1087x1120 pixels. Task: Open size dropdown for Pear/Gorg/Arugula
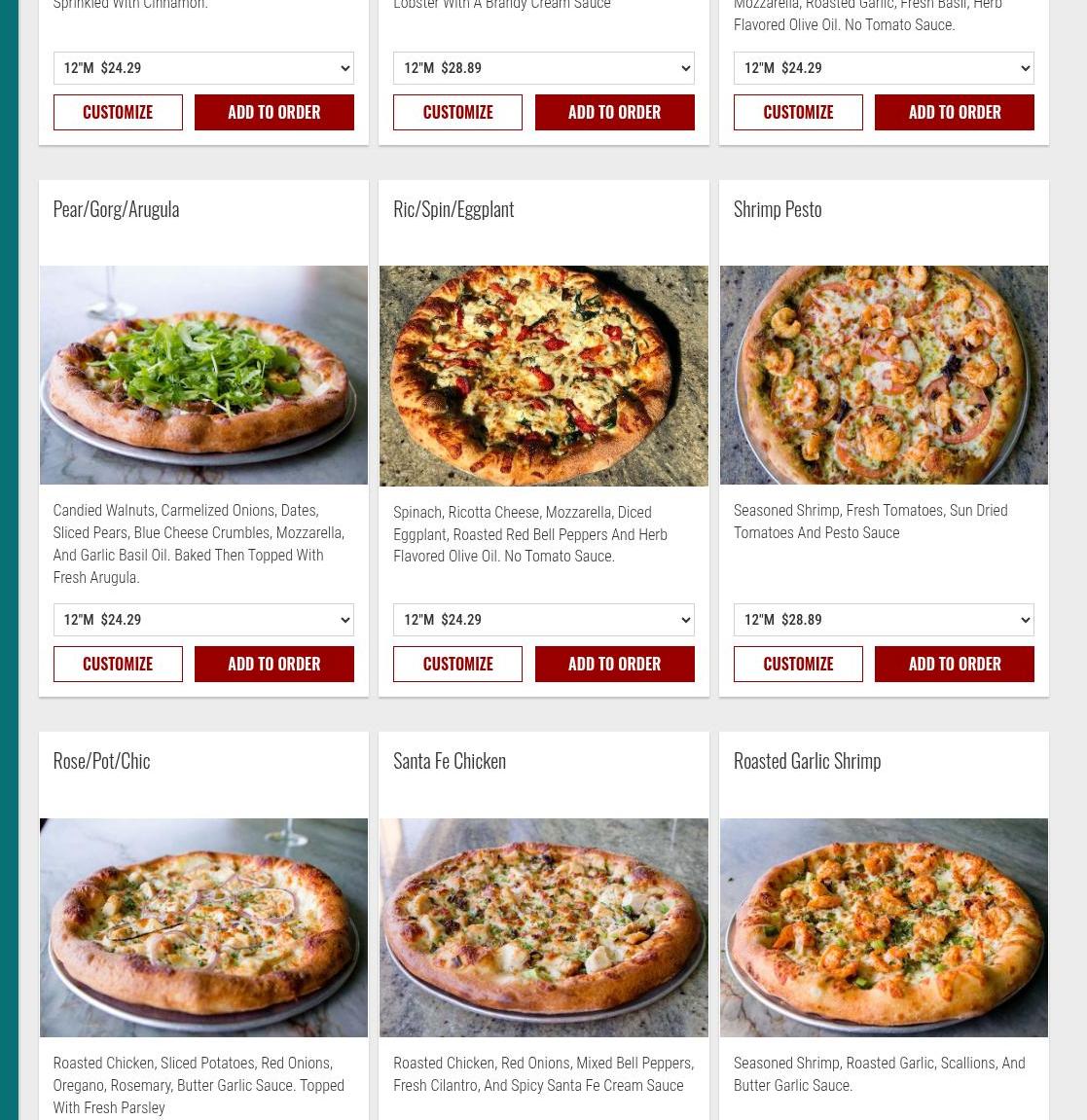pyautogui.click(x=203, y=620)
